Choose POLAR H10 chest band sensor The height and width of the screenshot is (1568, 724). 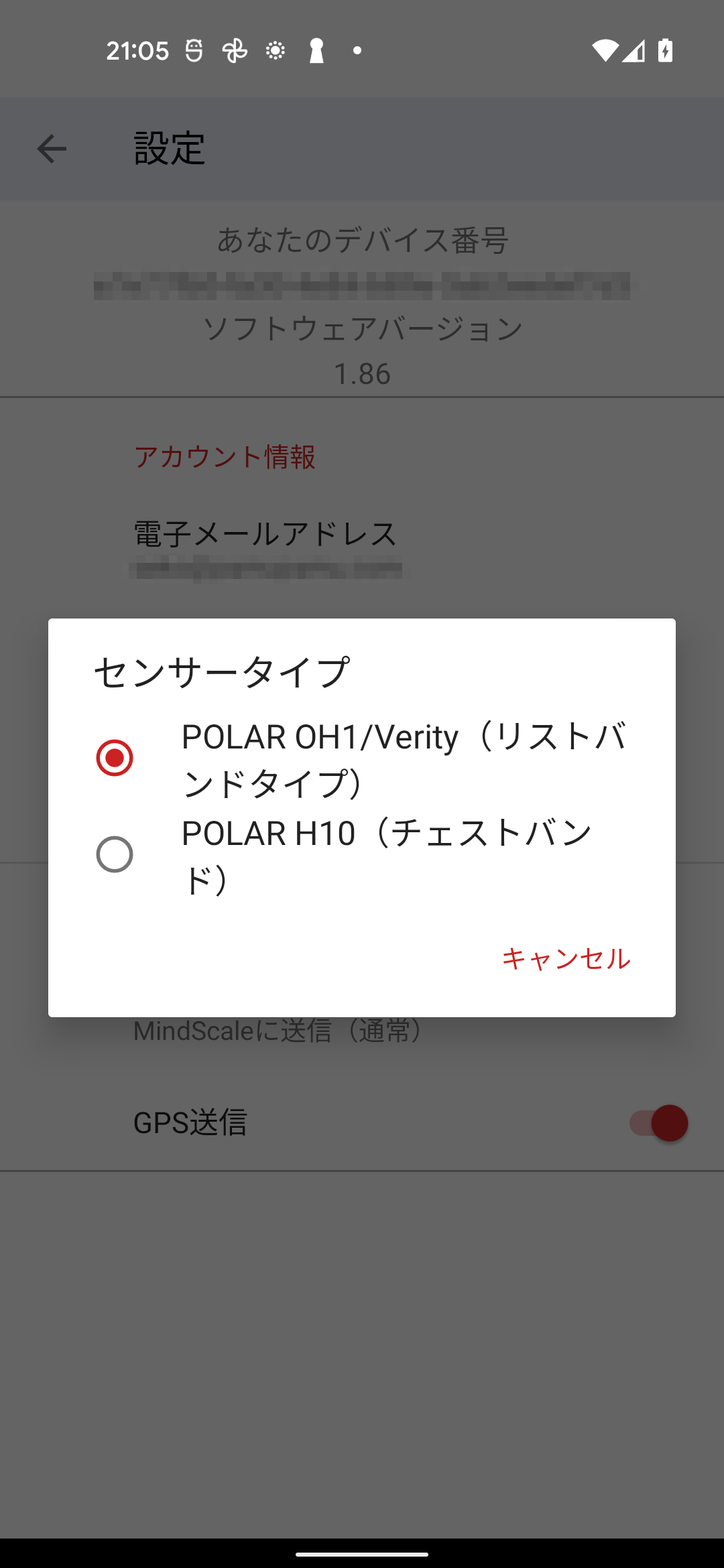pos(362,854)
